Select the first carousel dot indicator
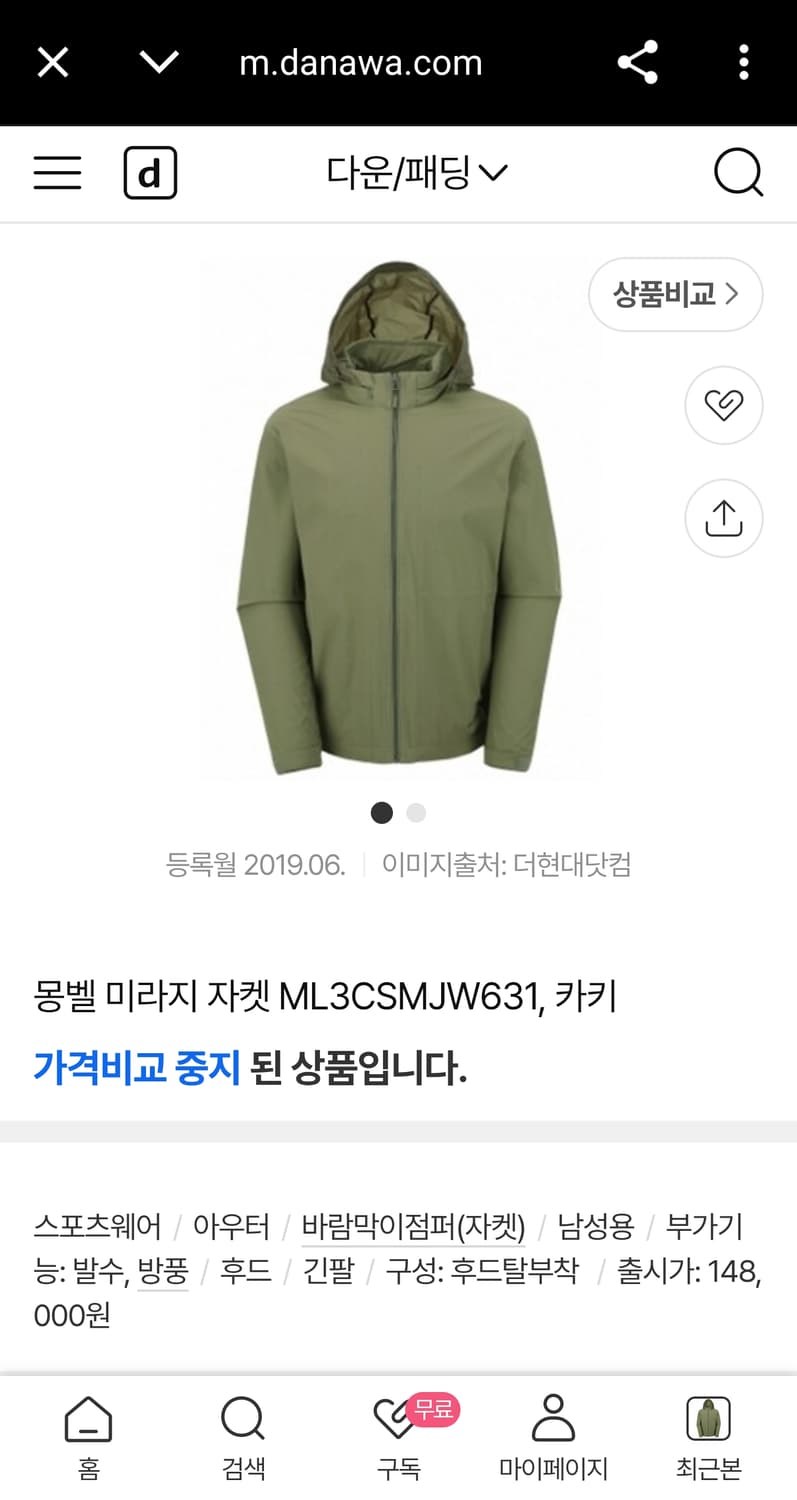Screen dimensions: 797x1500 [381, 813]
